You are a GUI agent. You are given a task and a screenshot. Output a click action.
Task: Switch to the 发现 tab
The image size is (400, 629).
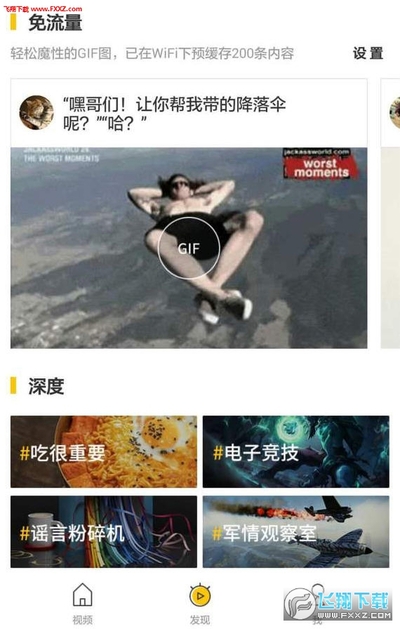200,603
